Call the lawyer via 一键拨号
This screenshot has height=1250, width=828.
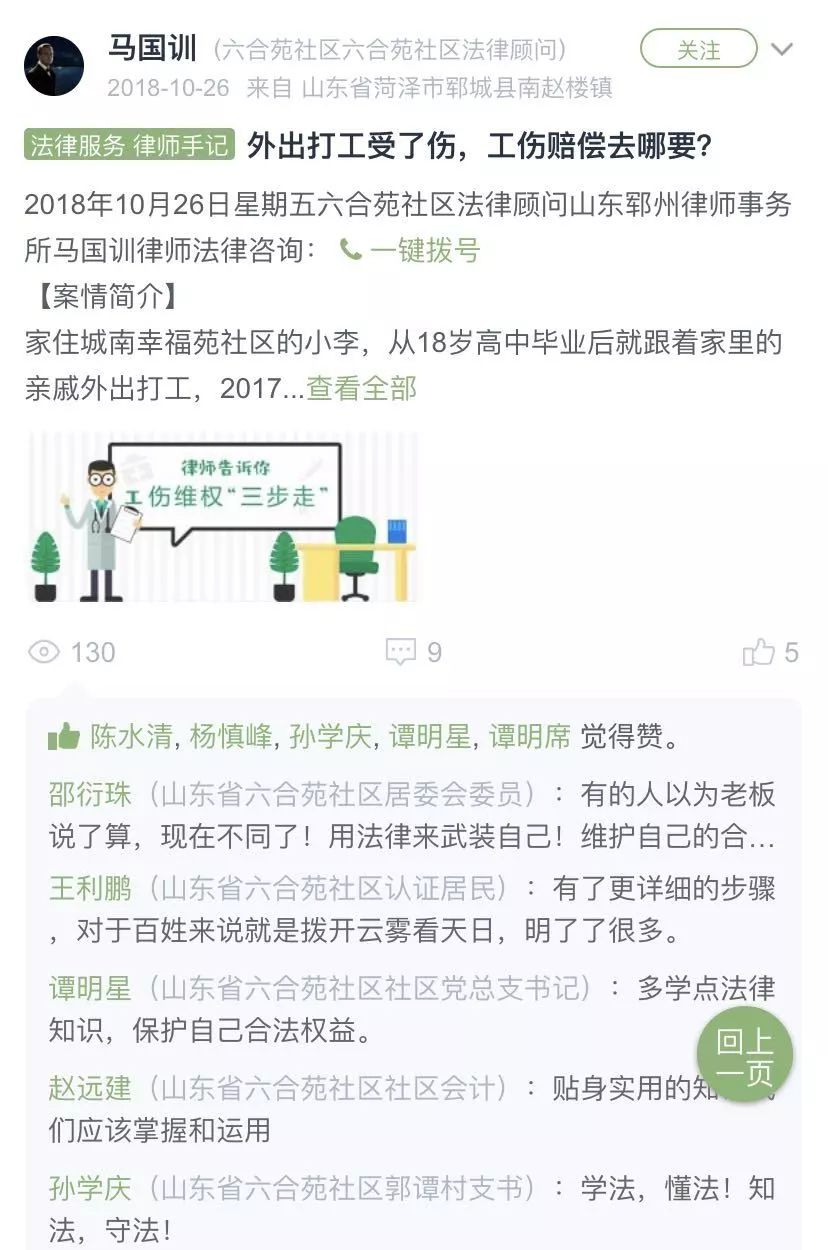[410, 250]
